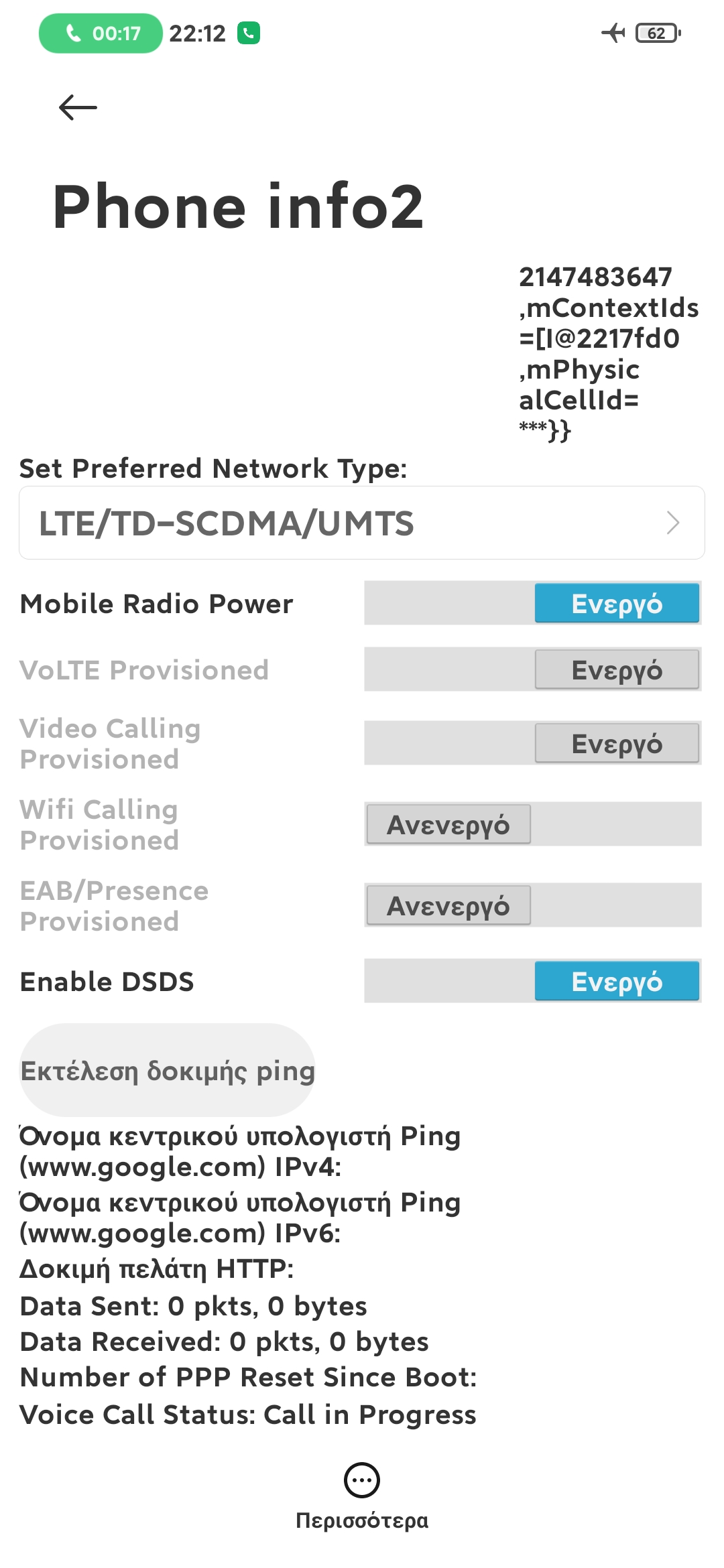Toggle the Enable DSDS switch
This screenshot has width=724, height=1568.
point(533,981)
